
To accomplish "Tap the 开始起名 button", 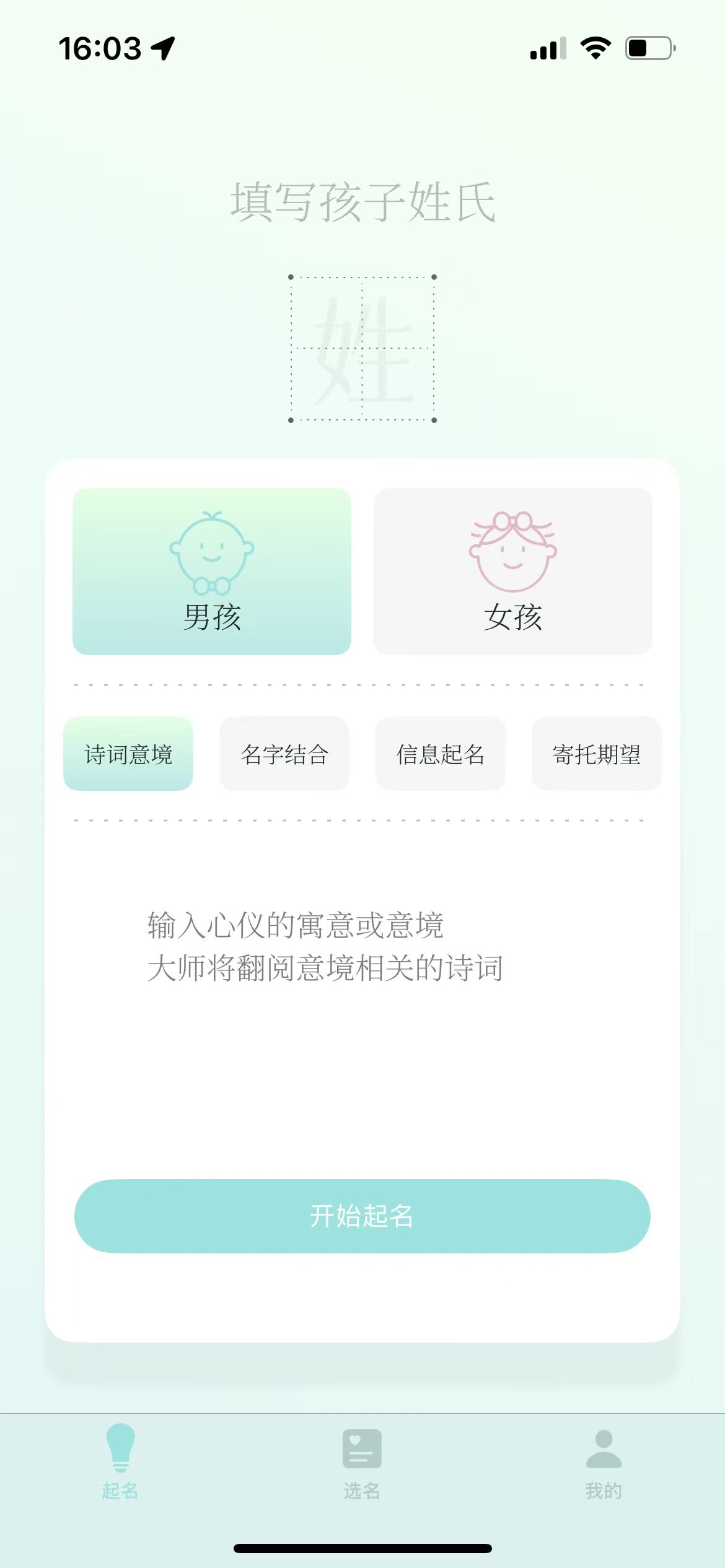I will pos(362,1216).
